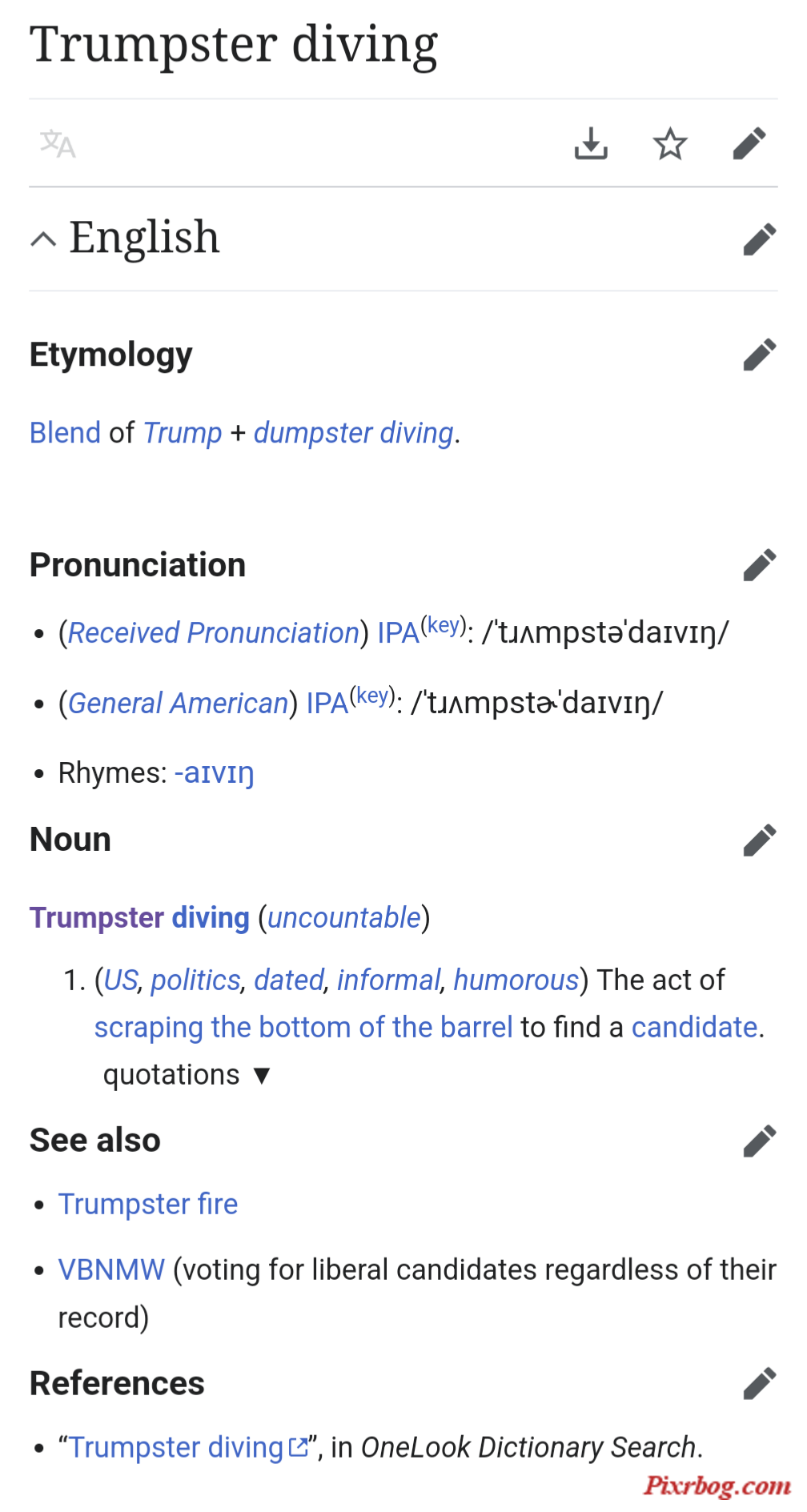Edit the Etymology section
807x1512 pixels.
(759, 355)
